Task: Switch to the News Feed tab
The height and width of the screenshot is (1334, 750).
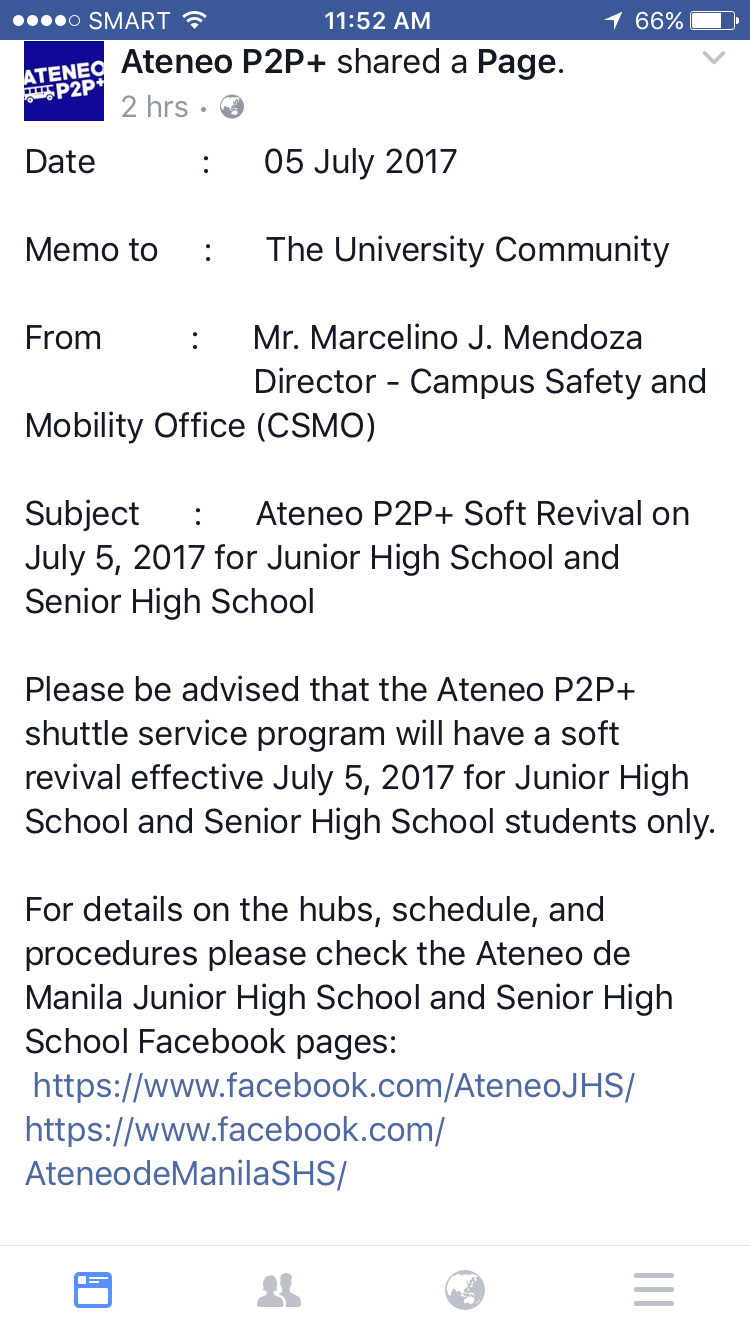Action: click(x=93, y=1289)
